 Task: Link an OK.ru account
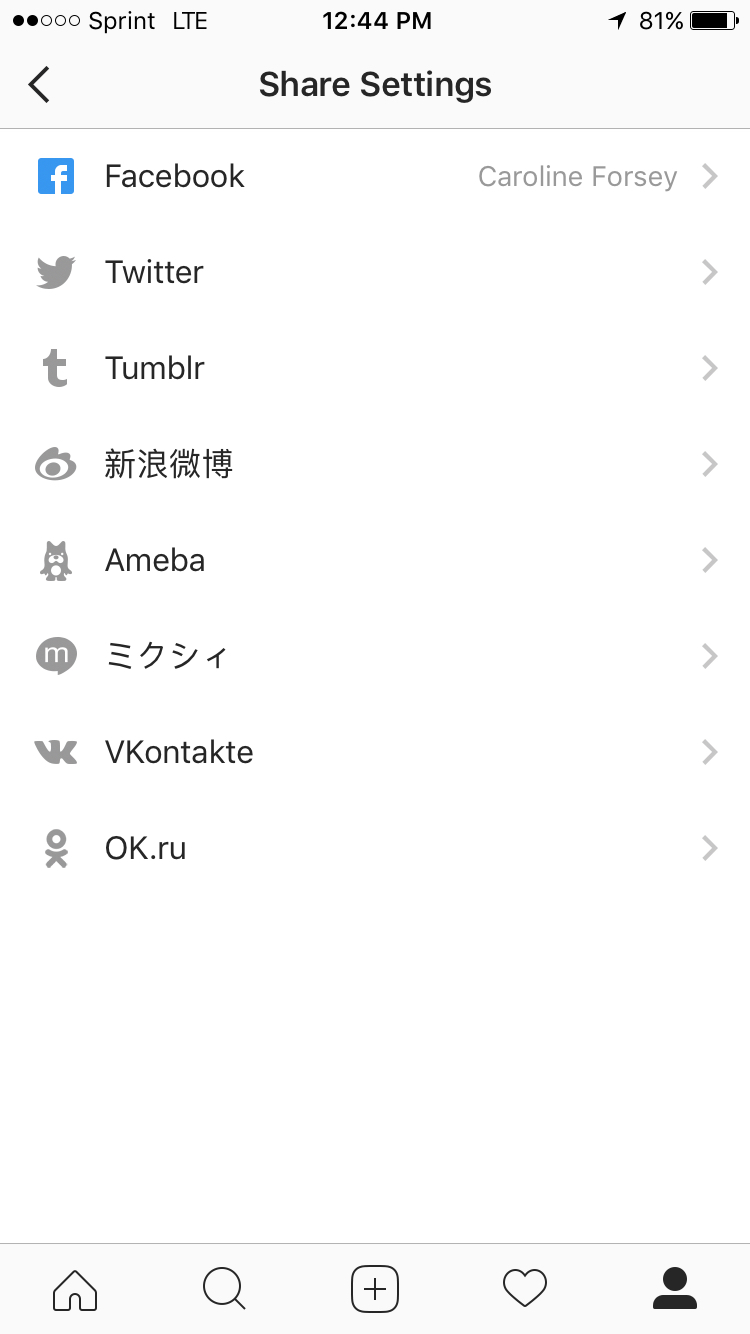pyautogui.click(x=375, y=848)
